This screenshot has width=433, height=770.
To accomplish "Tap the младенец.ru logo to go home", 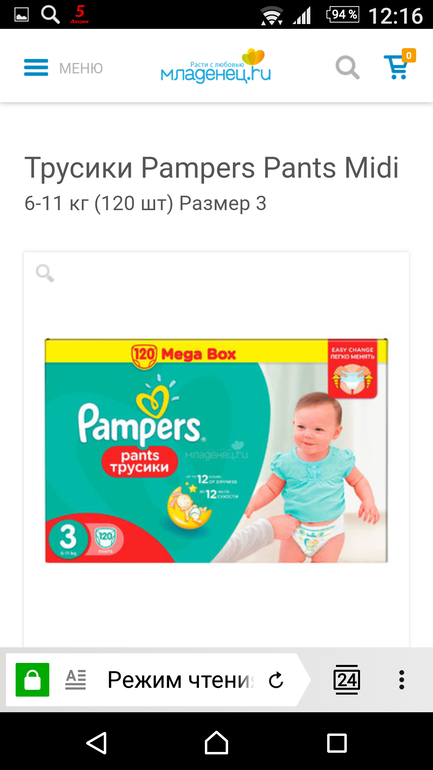I will pyautogui.click(x=216, y=66).
